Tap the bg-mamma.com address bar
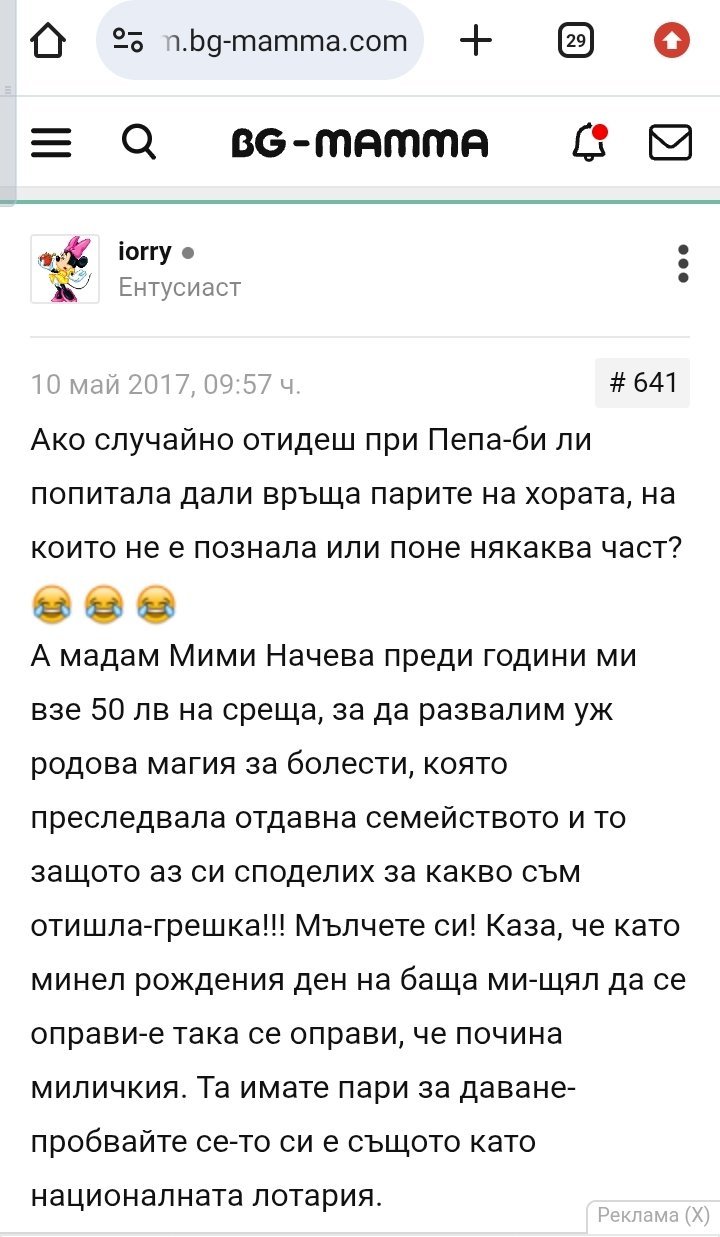The width and height of the screenshot is (720, 1237). tap(262, 41)
